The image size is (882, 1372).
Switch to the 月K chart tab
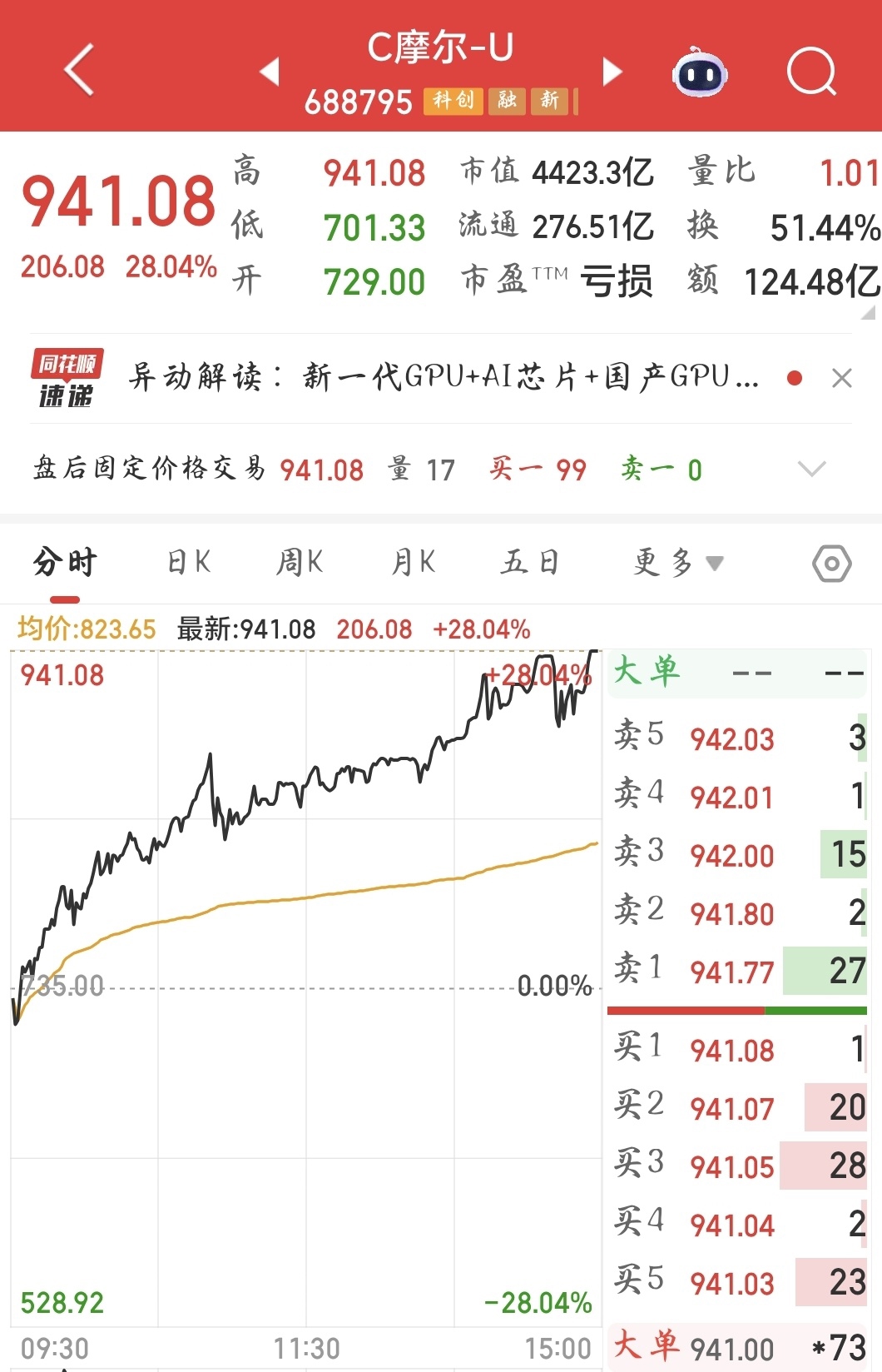413,563
